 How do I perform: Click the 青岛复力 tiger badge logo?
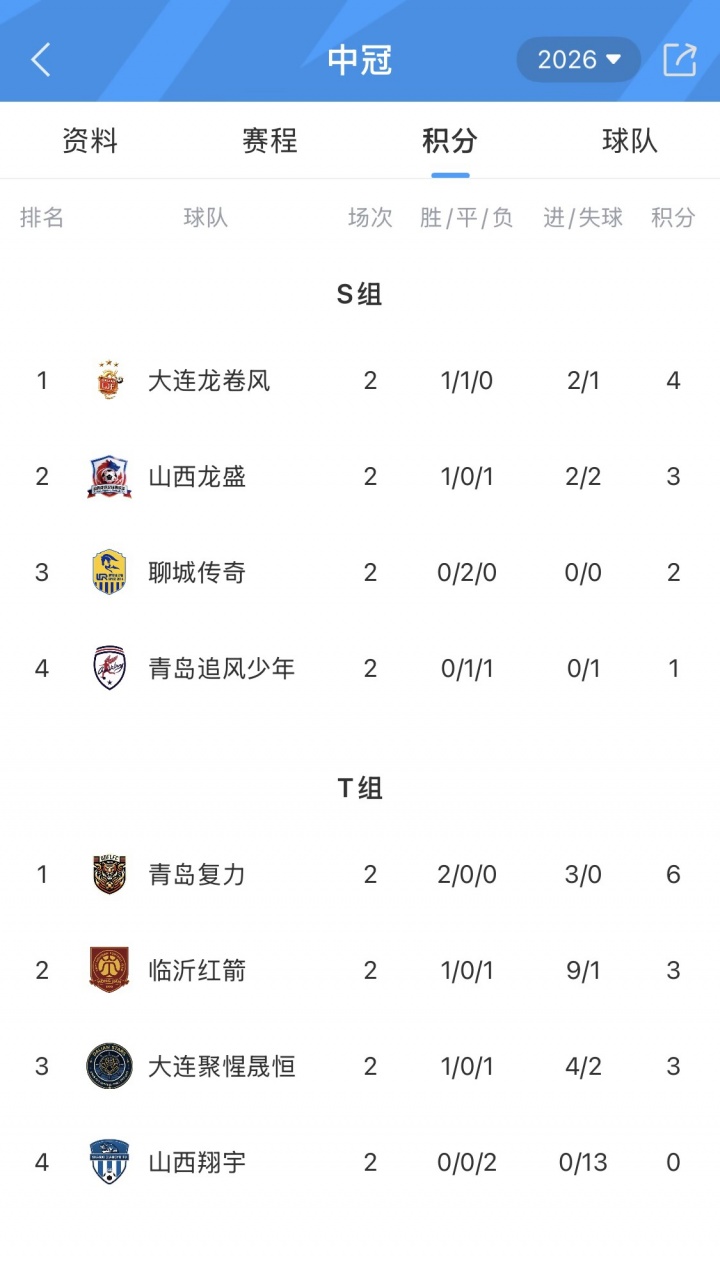pos(106,873)
